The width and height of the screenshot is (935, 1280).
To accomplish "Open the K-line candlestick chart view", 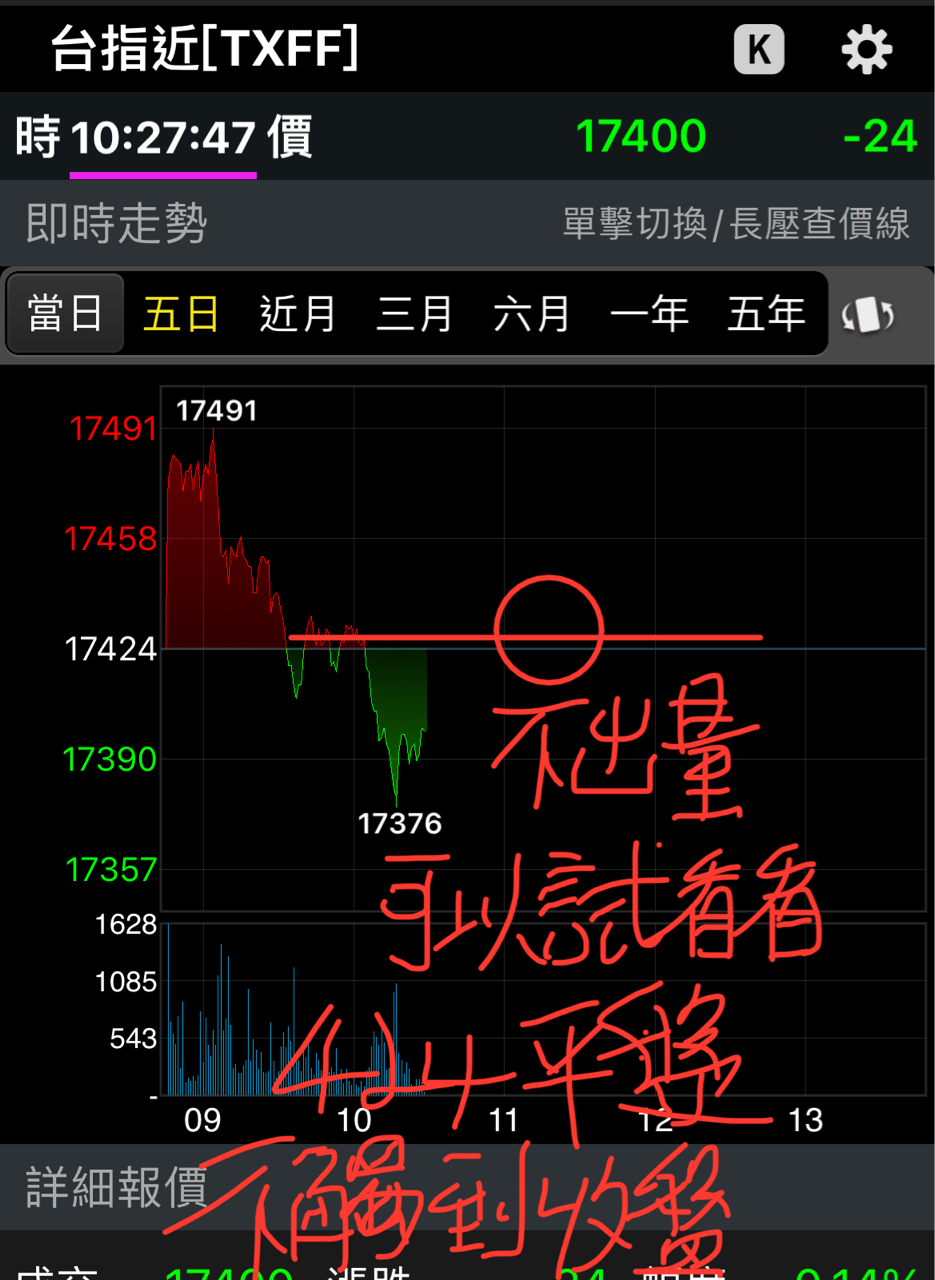I will pyautogui.click(x=758, y=48).
